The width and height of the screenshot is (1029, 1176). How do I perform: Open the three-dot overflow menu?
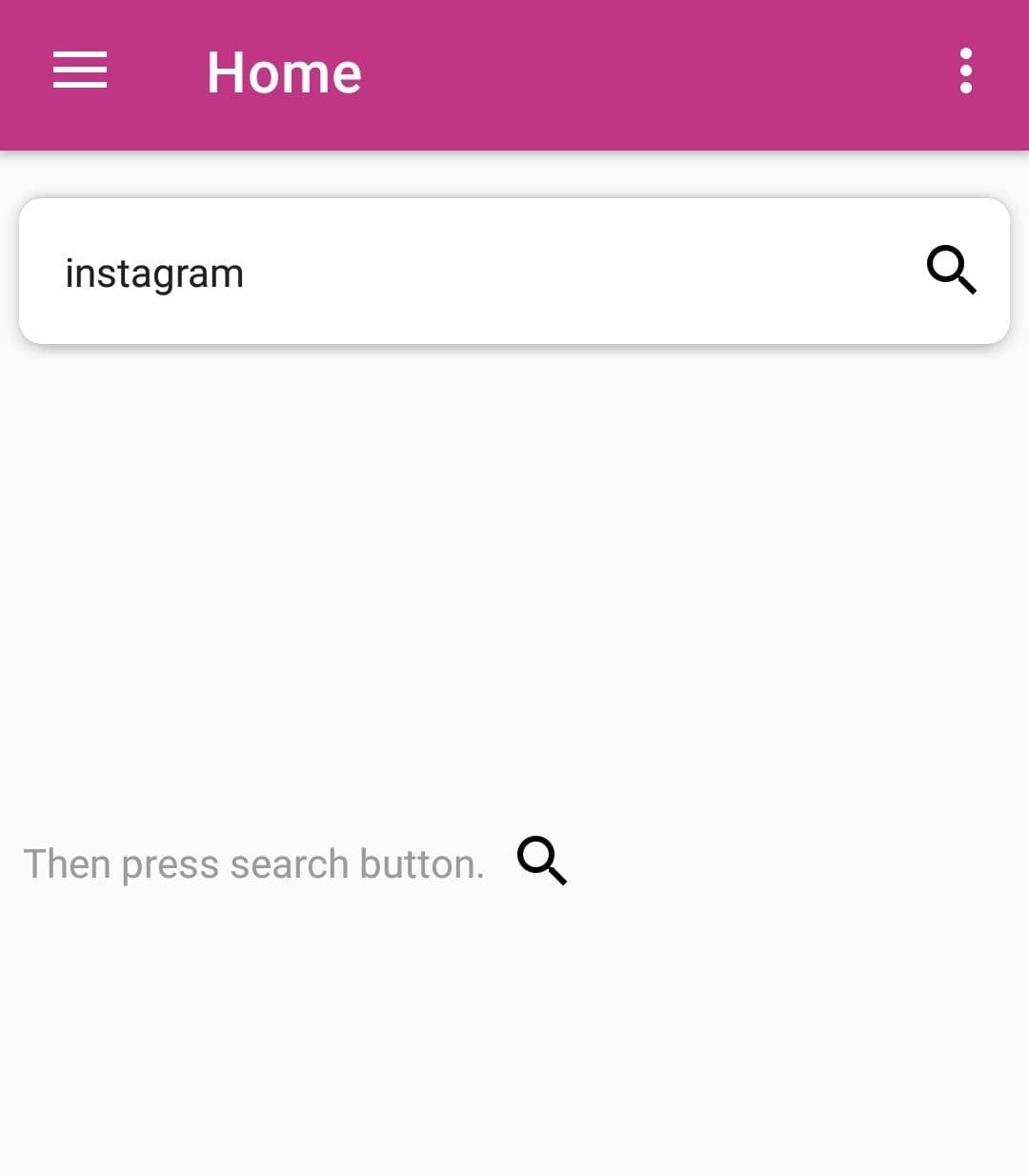[965, 71]
